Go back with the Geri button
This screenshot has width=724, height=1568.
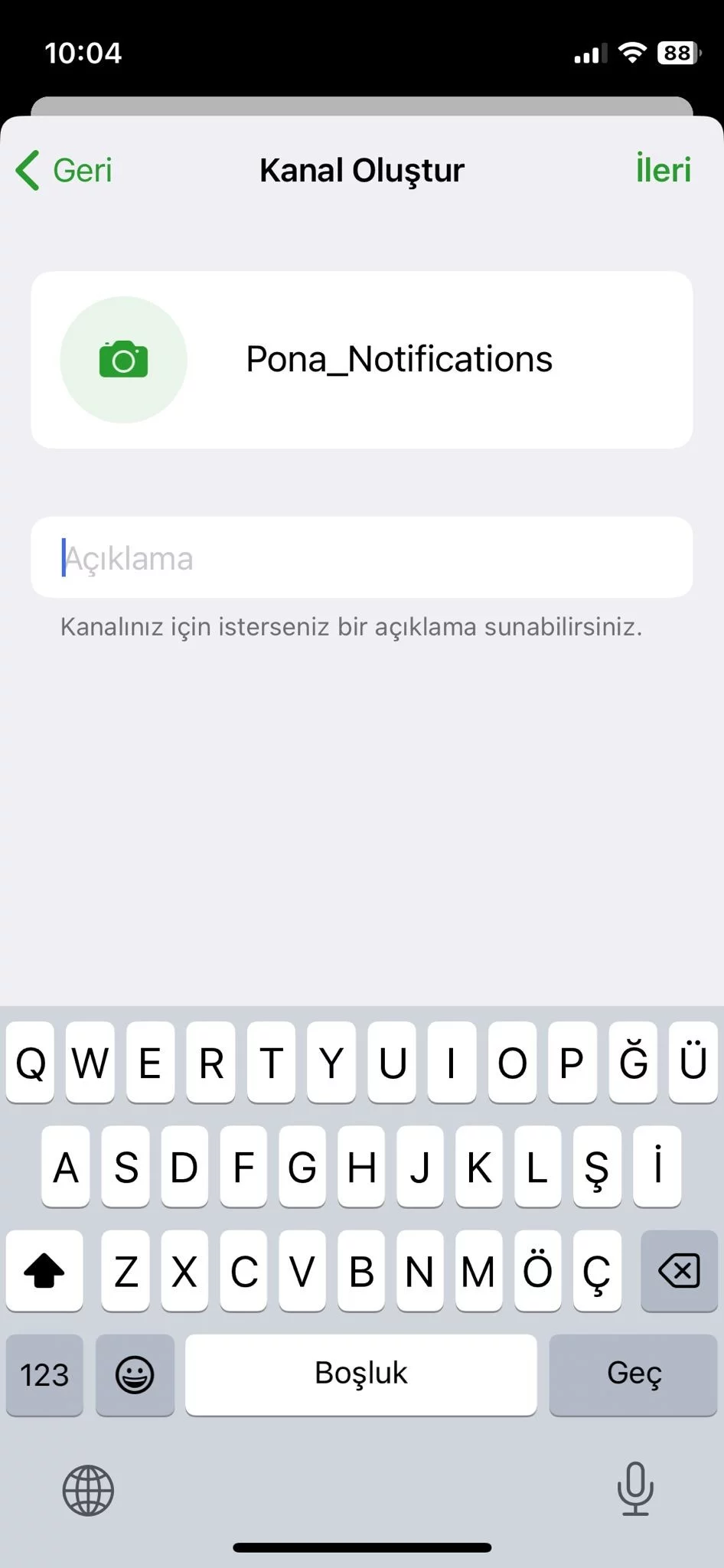pos(64,170)
